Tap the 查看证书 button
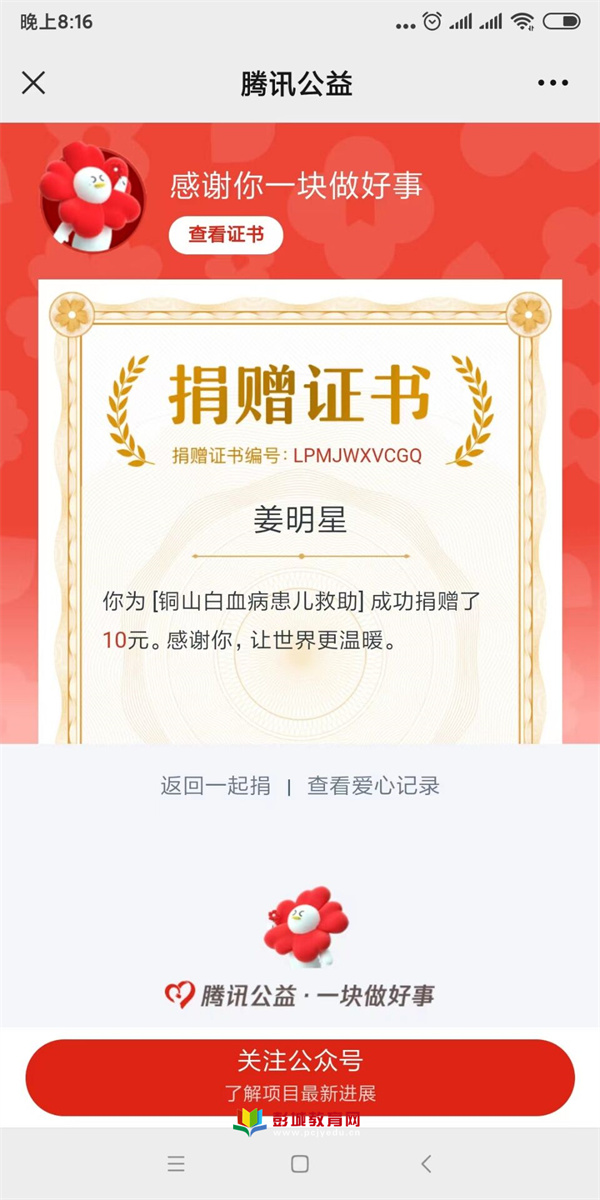 coord(226,235)
